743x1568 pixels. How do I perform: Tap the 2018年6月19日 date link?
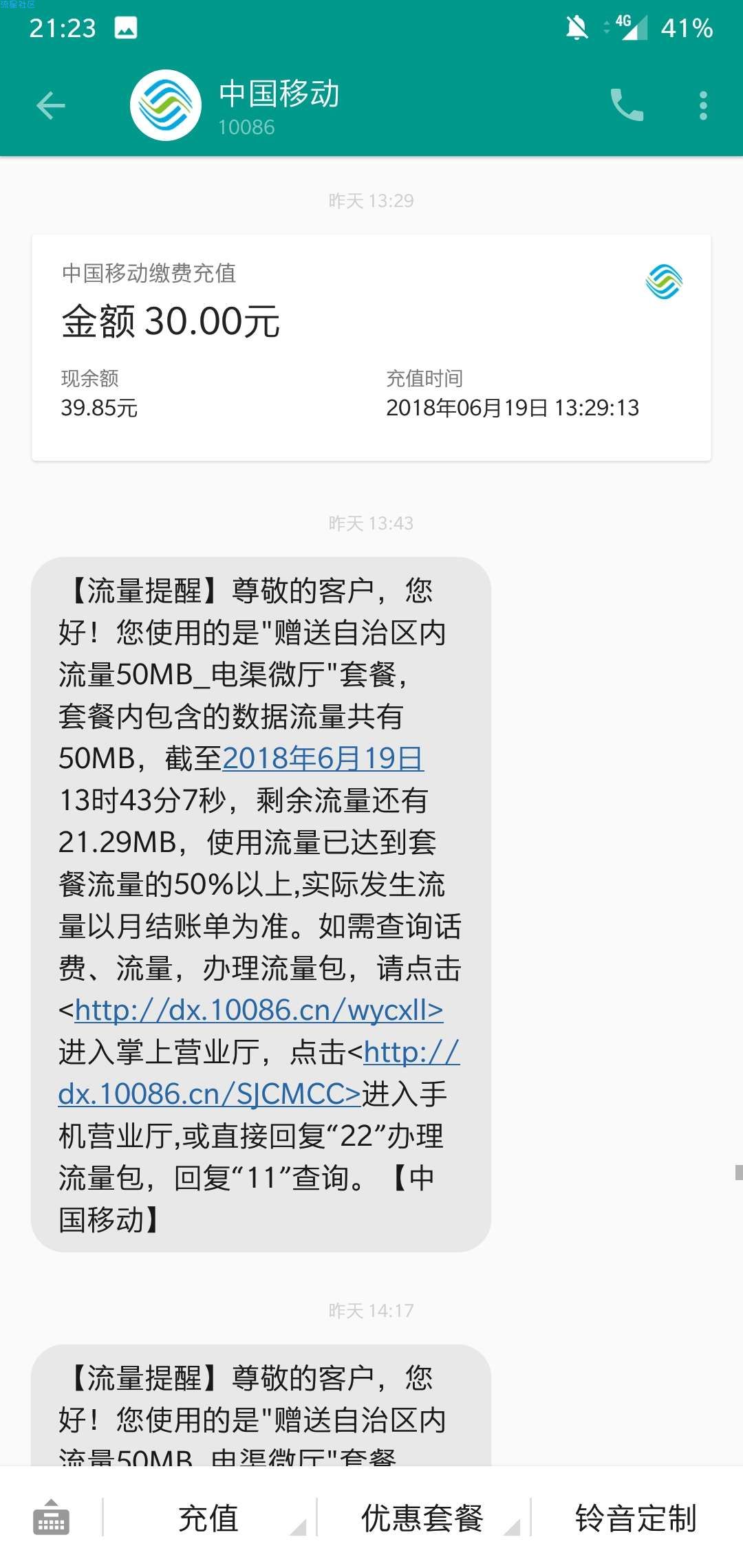point(323,758)
